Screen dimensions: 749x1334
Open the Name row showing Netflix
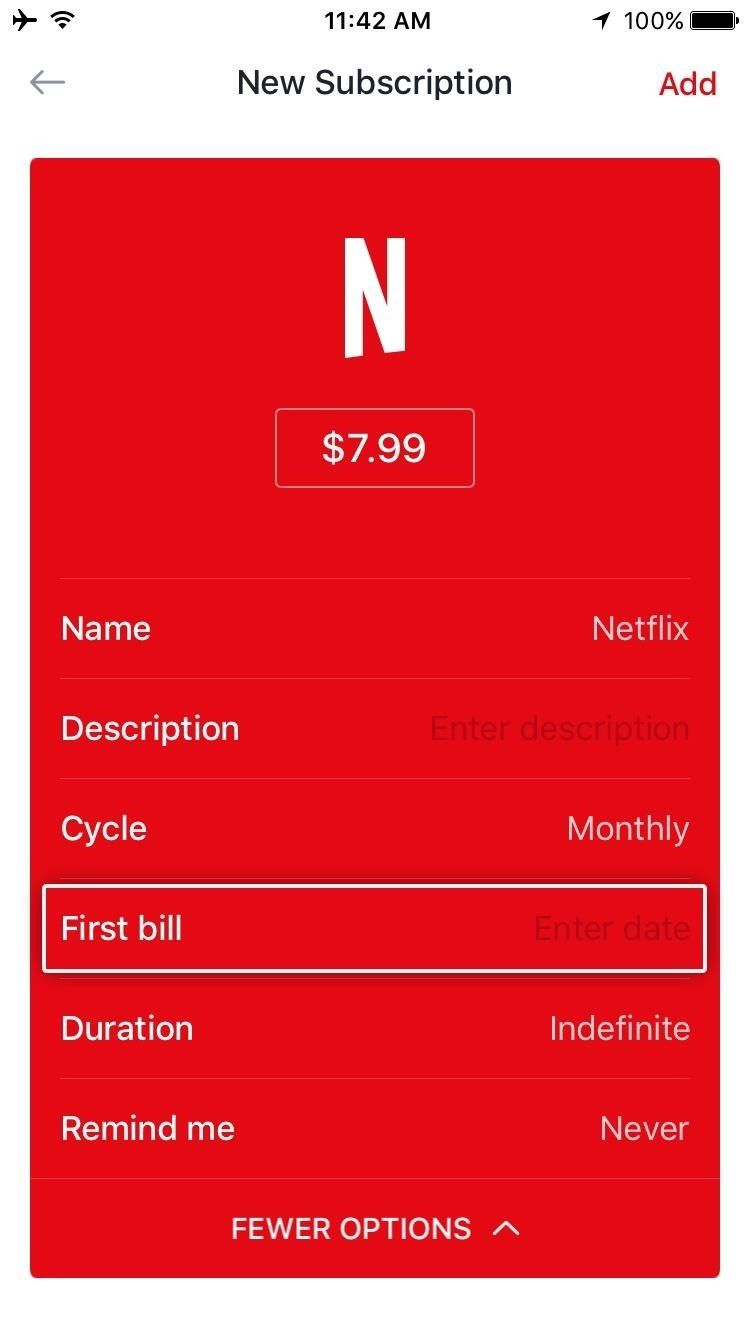pyautogui.click(x=374, y=628)
